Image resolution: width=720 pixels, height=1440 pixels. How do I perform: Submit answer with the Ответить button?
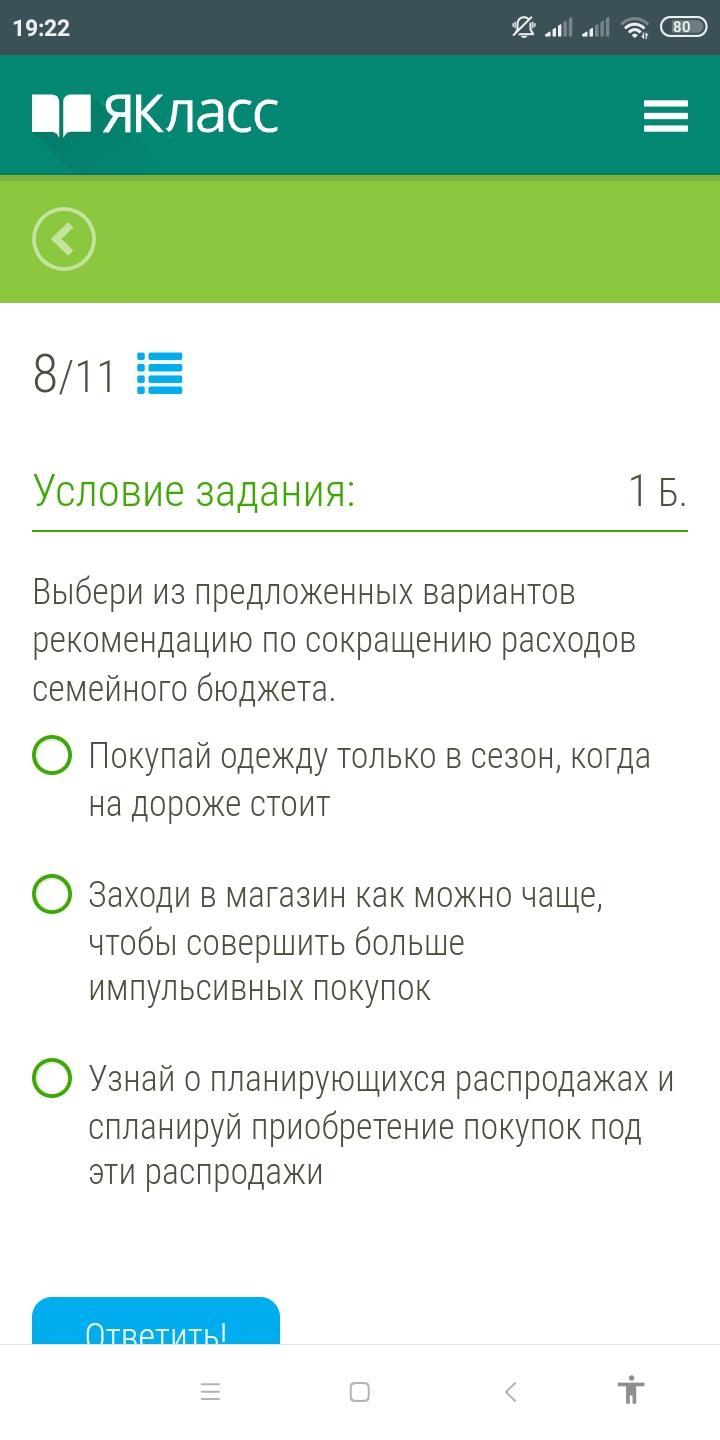pyautogui.click(x=156, y=1321)
